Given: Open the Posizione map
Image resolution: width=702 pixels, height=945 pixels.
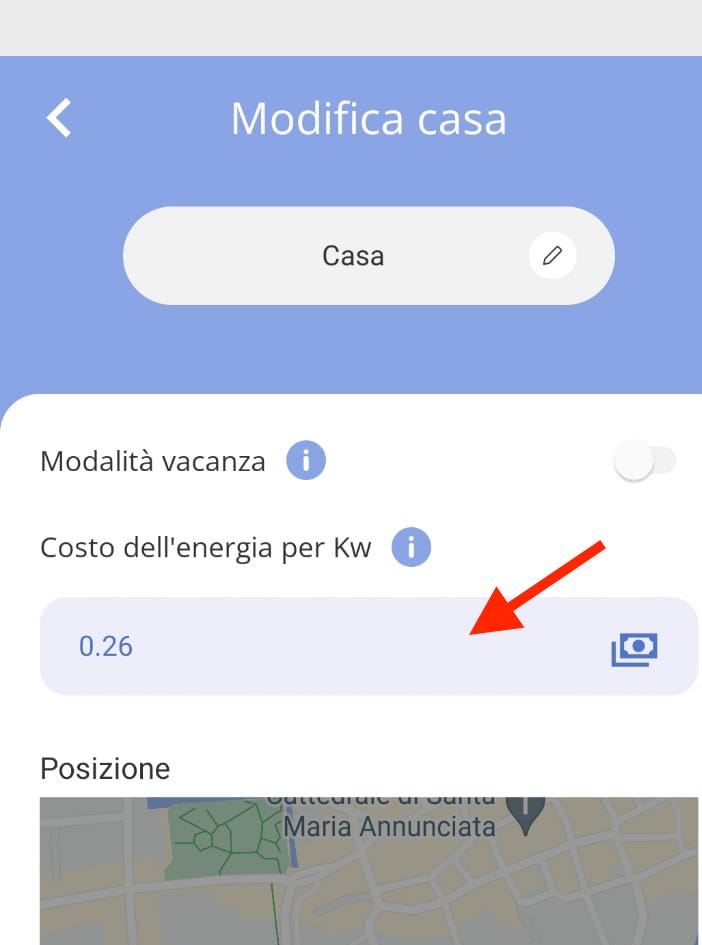Looking at the screenshot, I should pyautogui.click(x=368, y=870).
